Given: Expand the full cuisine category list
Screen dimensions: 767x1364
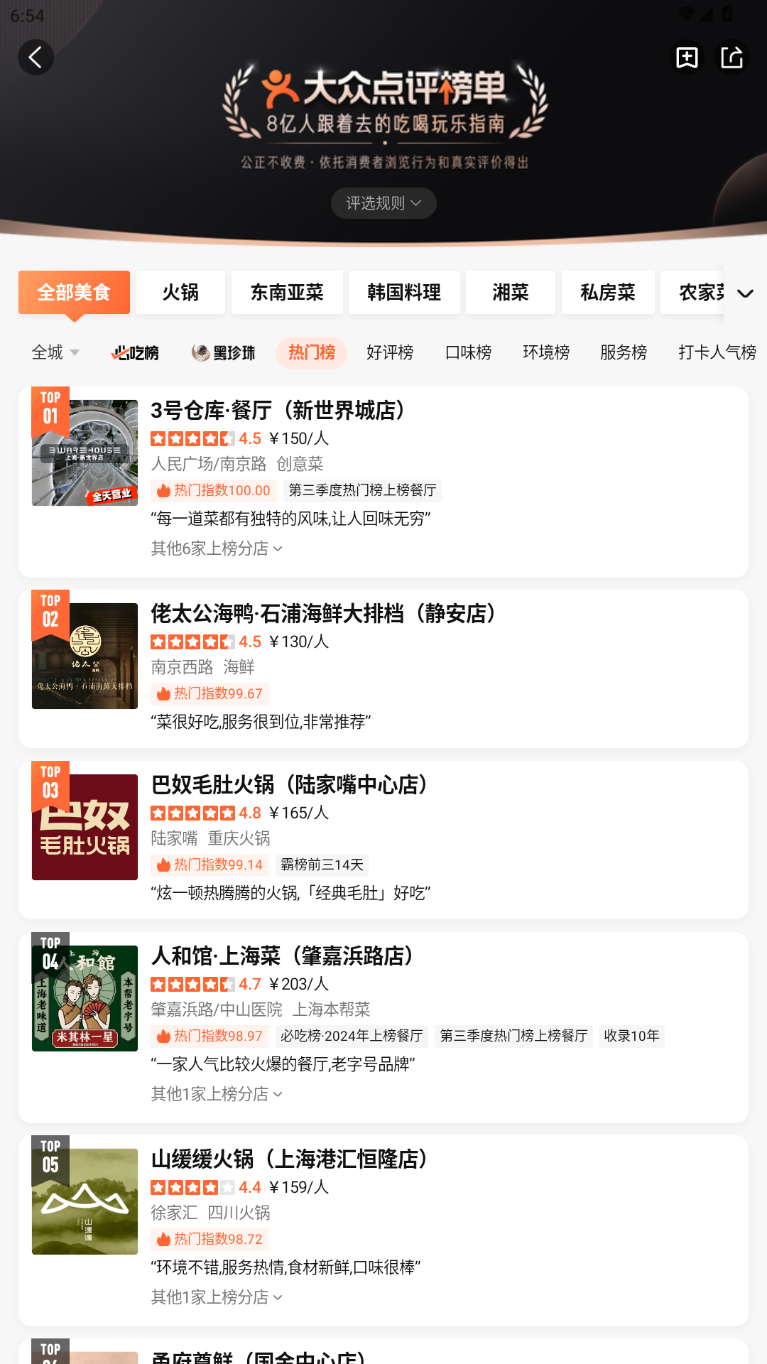Looking at the screenshot, I should (x=745, y=293).
